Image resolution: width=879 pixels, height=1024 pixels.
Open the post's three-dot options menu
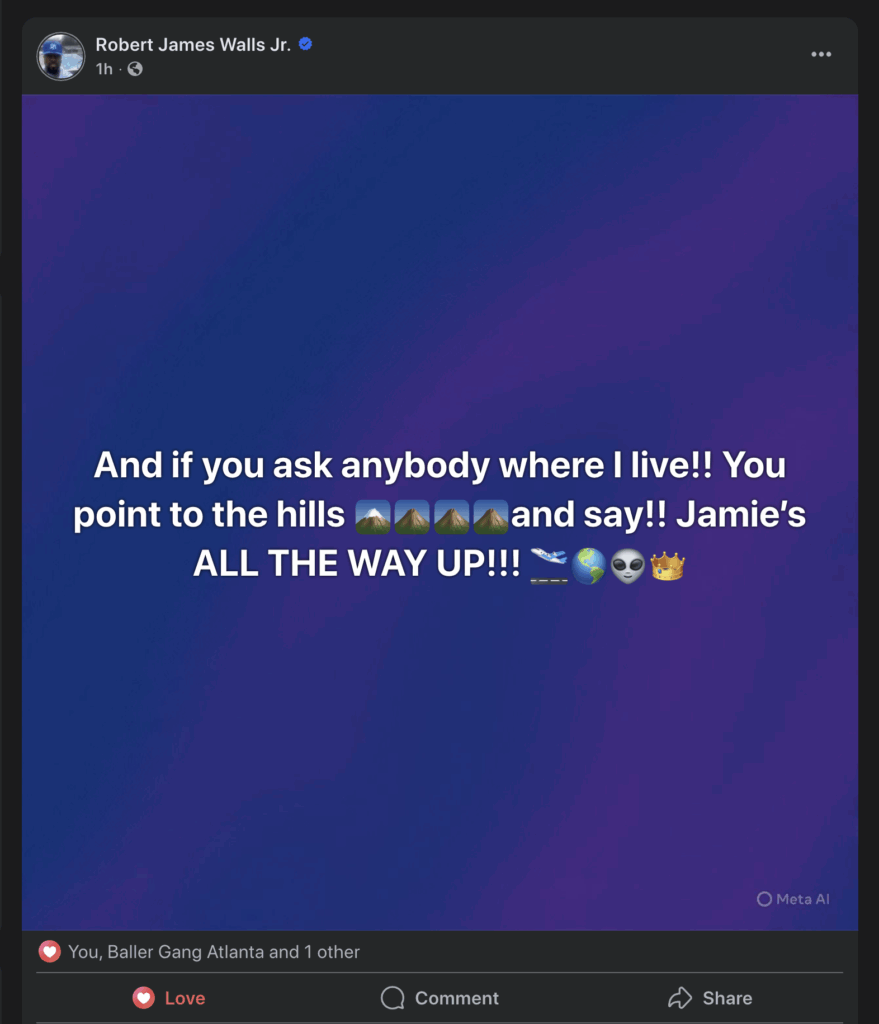tap(821, 55)
